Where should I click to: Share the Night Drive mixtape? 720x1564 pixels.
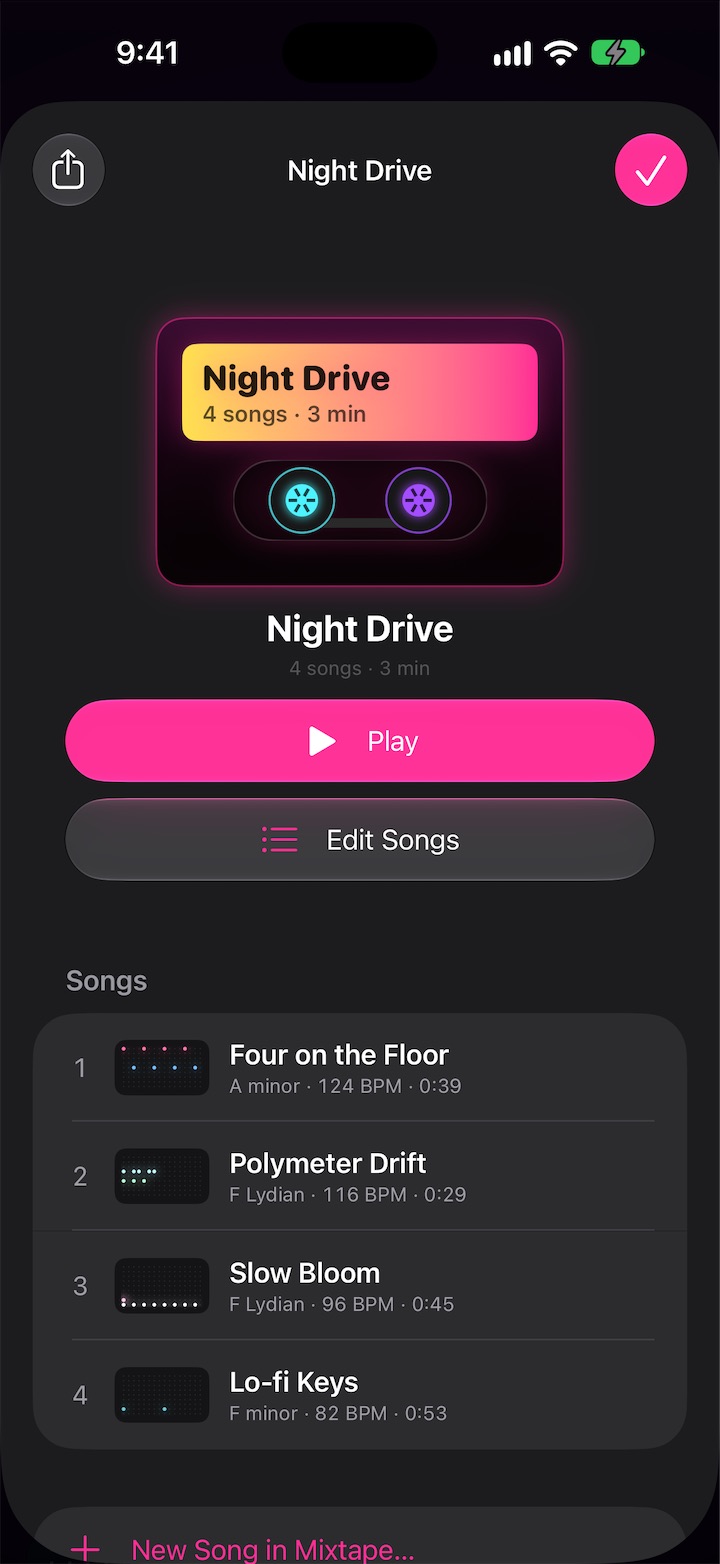pyautogui.click(x=69, y=170)
